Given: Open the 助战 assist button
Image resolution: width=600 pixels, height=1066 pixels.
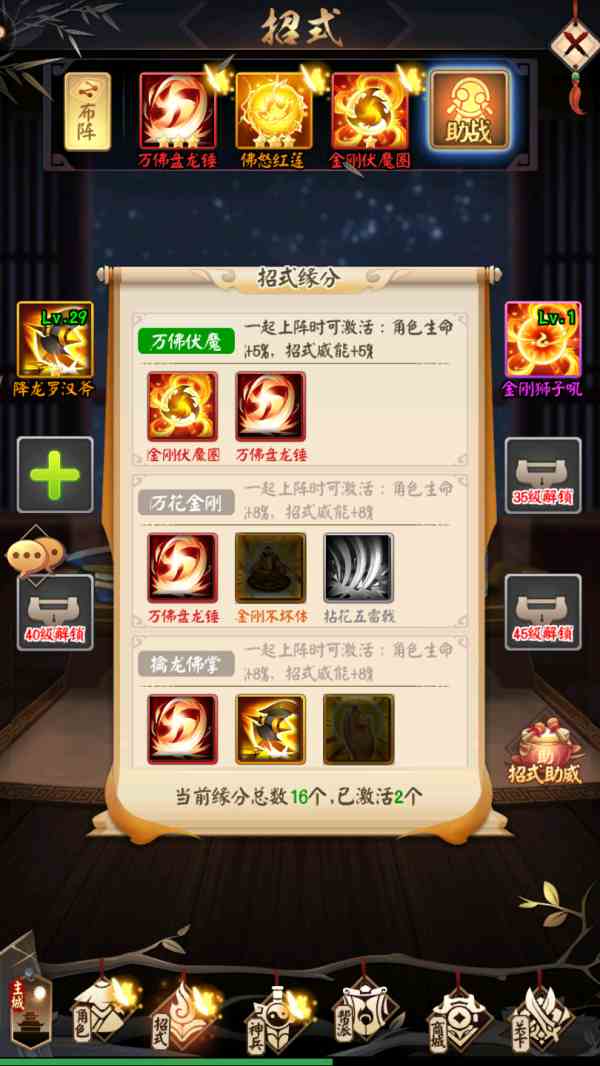Looking at the screenshot, I should pyautogui.click(x=469, y=110).
